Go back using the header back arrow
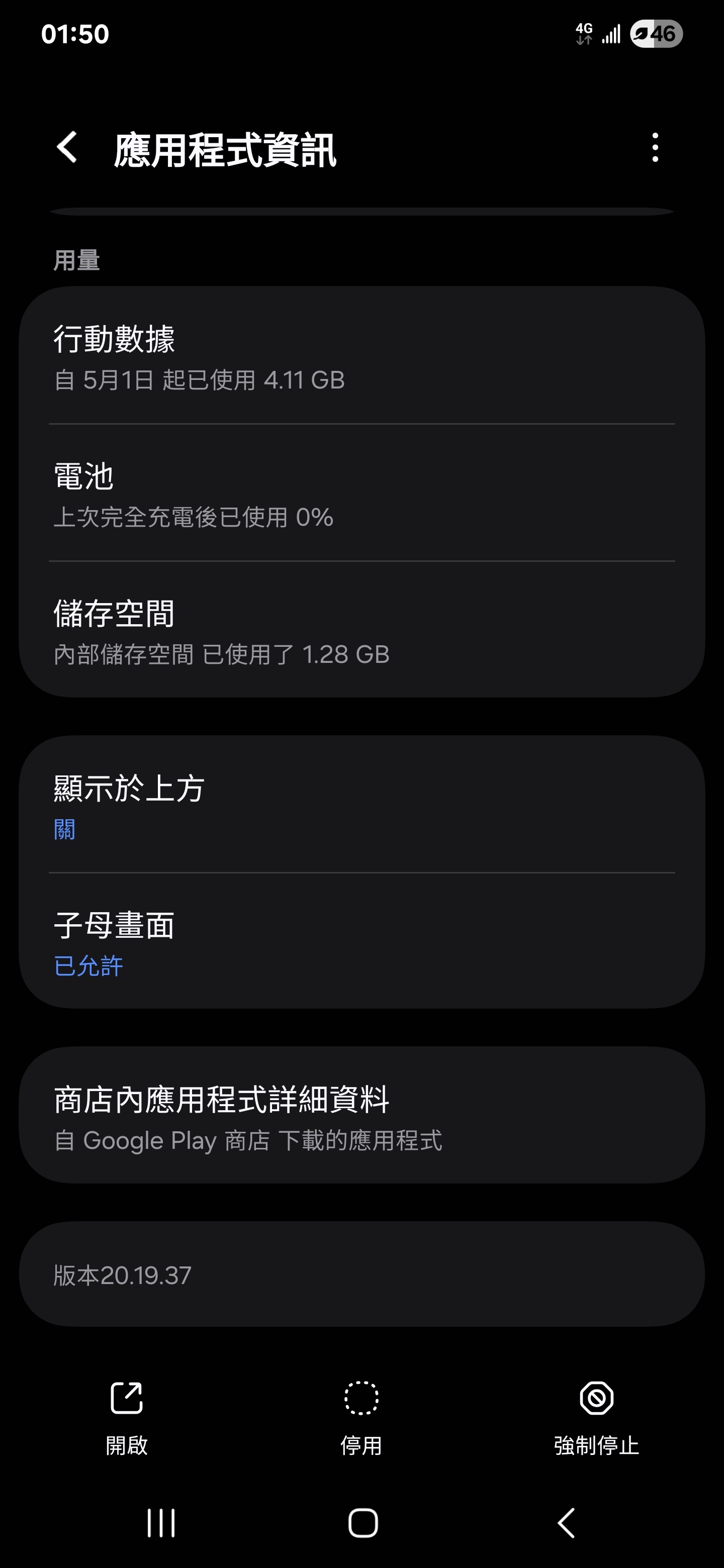This screenshot has height=1568, width=724. tap(67, 147)
